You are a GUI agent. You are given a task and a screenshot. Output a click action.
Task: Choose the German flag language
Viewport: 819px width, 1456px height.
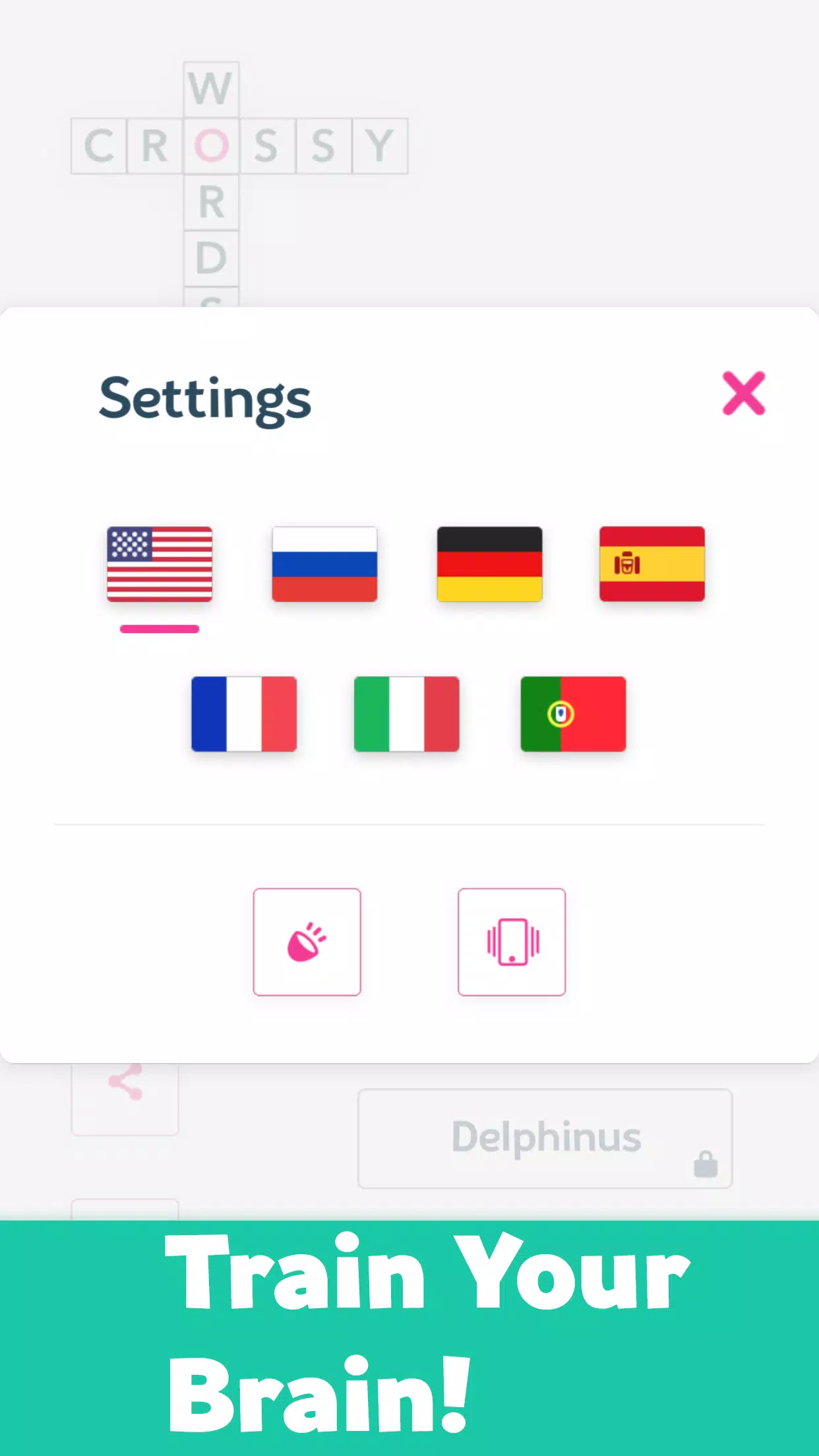(489, 564)
